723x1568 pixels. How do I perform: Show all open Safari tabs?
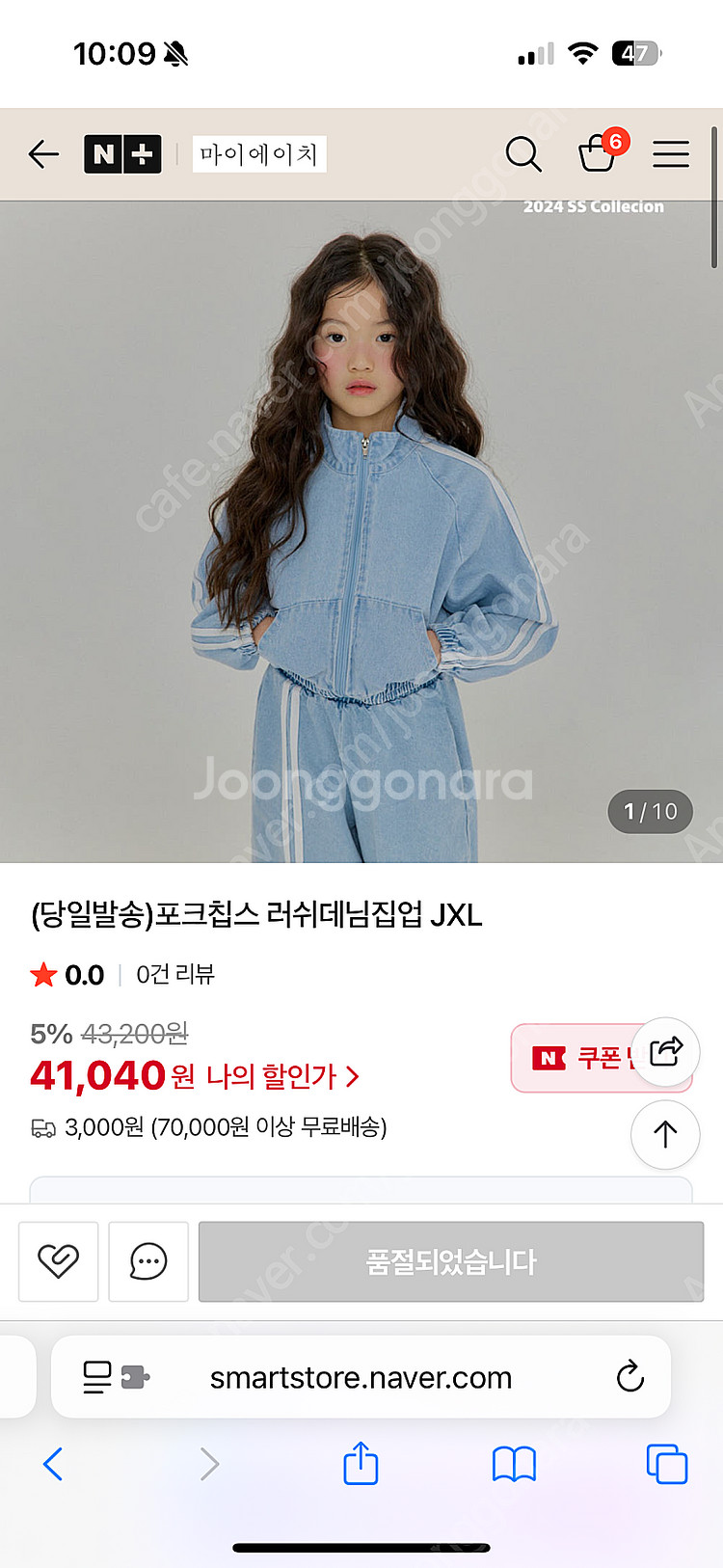click(666, 1464)
